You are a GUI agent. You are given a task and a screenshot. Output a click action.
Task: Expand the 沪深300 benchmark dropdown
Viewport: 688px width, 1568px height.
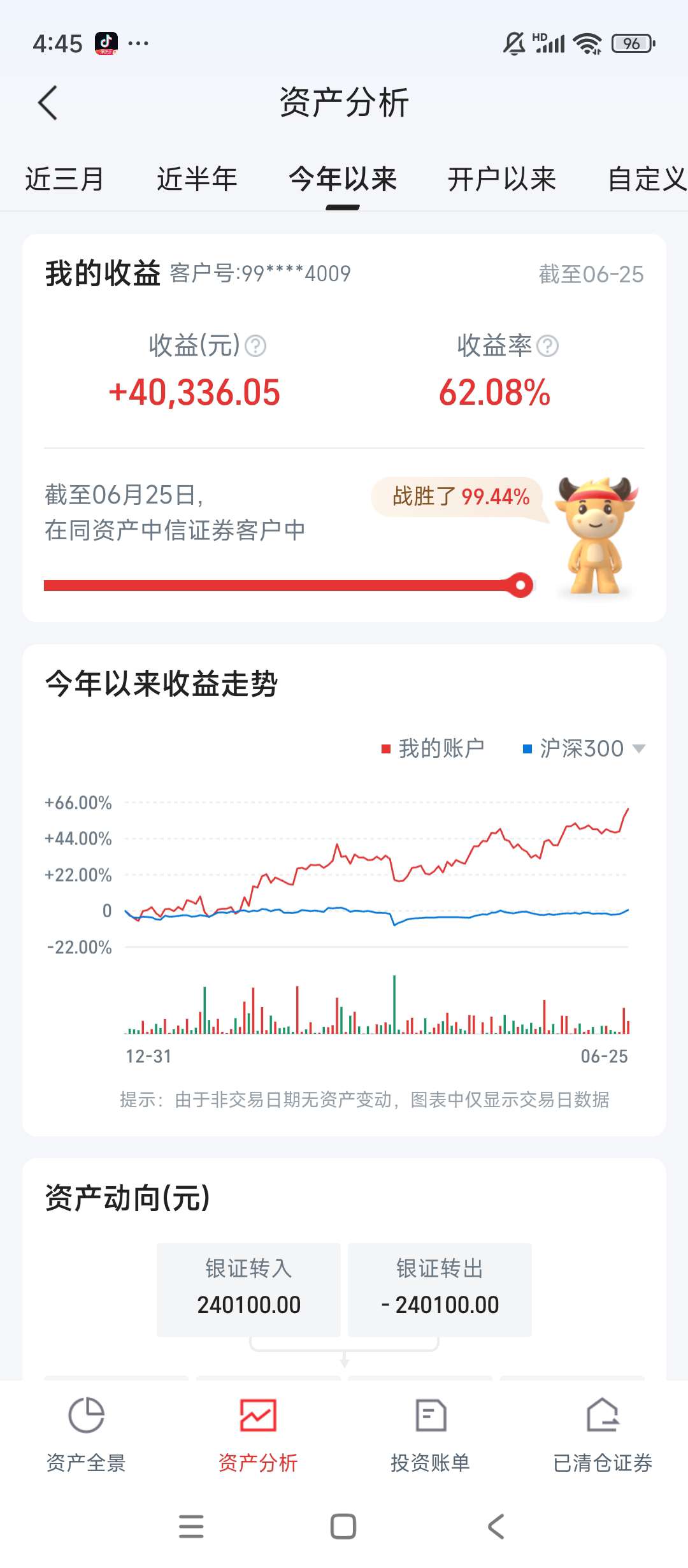638,748
